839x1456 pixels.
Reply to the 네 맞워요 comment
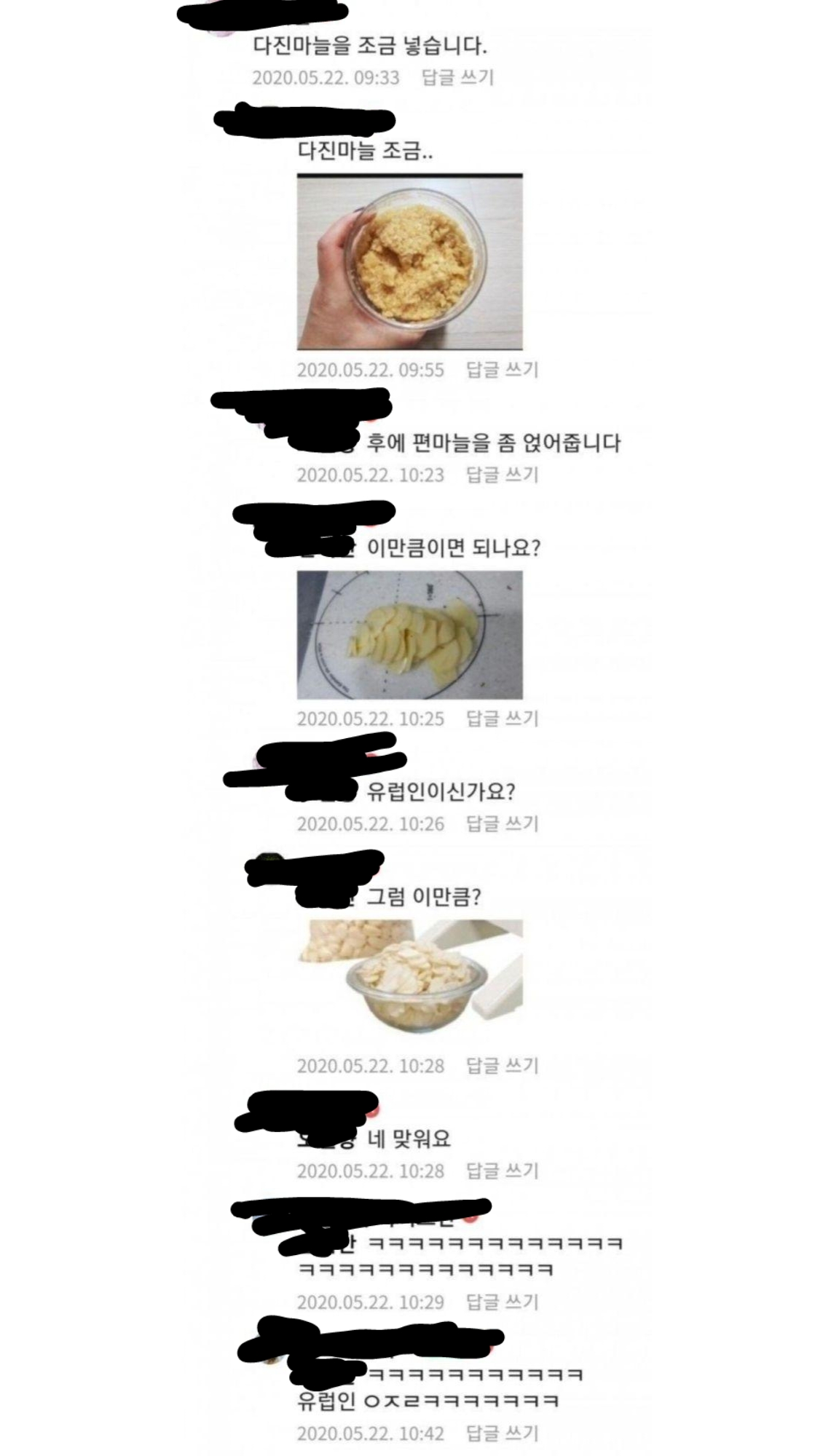point(502,1171)
